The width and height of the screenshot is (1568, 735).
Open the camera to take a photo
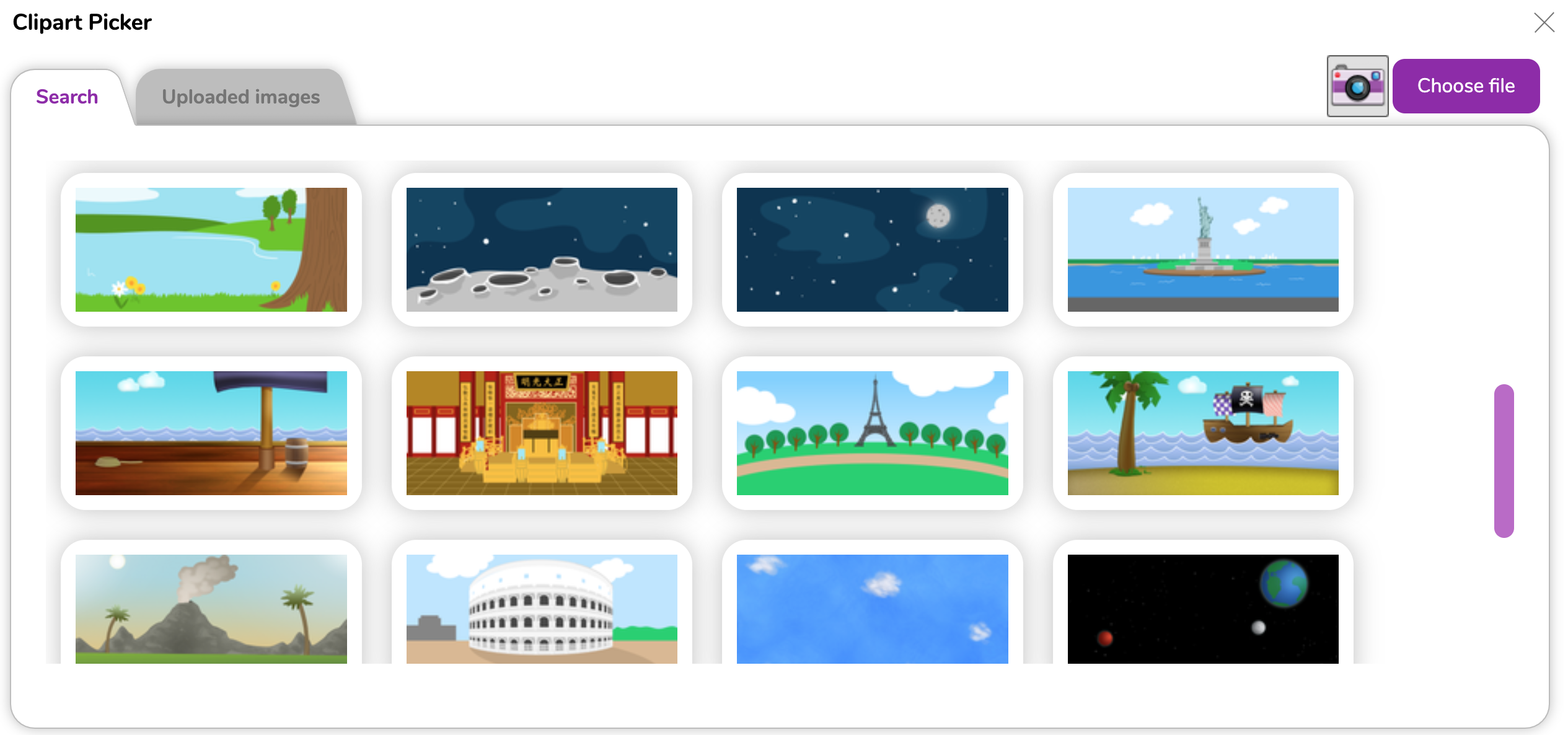[1357, 86]
